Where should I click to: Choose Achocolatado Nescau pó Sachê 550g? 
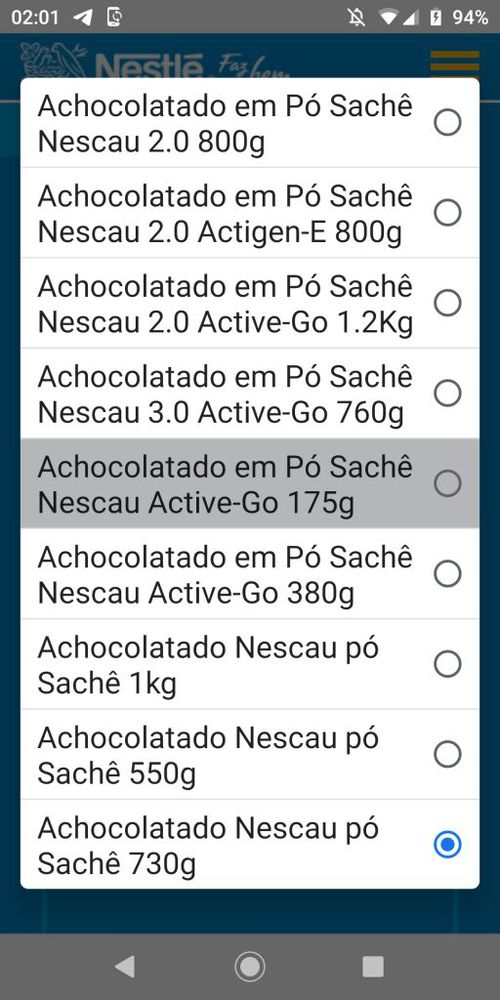(249, 754)
